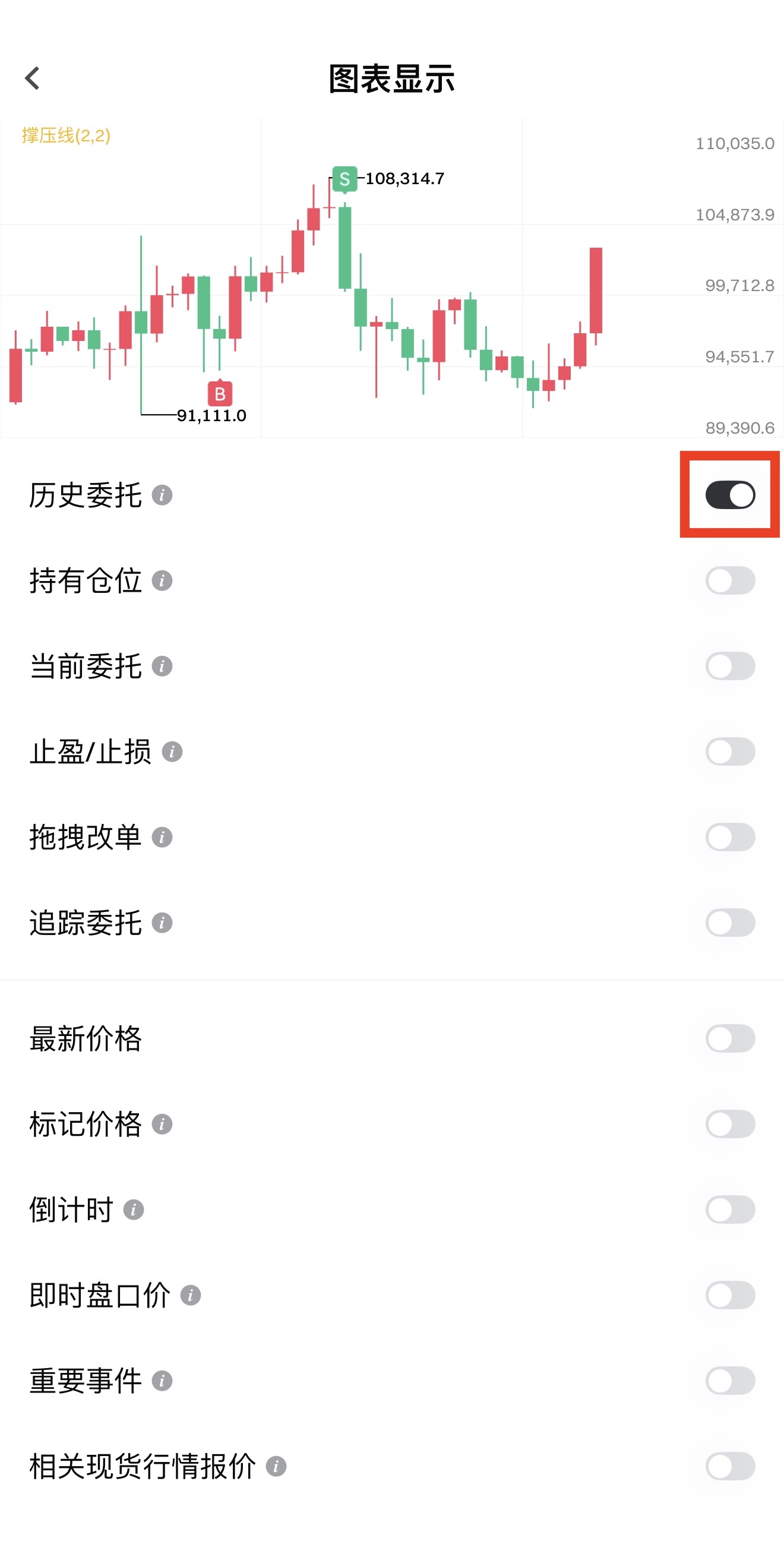Screen dimensions: 784x1560
Task: Switch on 拖拽改单
Action: (x=729, y=837)
